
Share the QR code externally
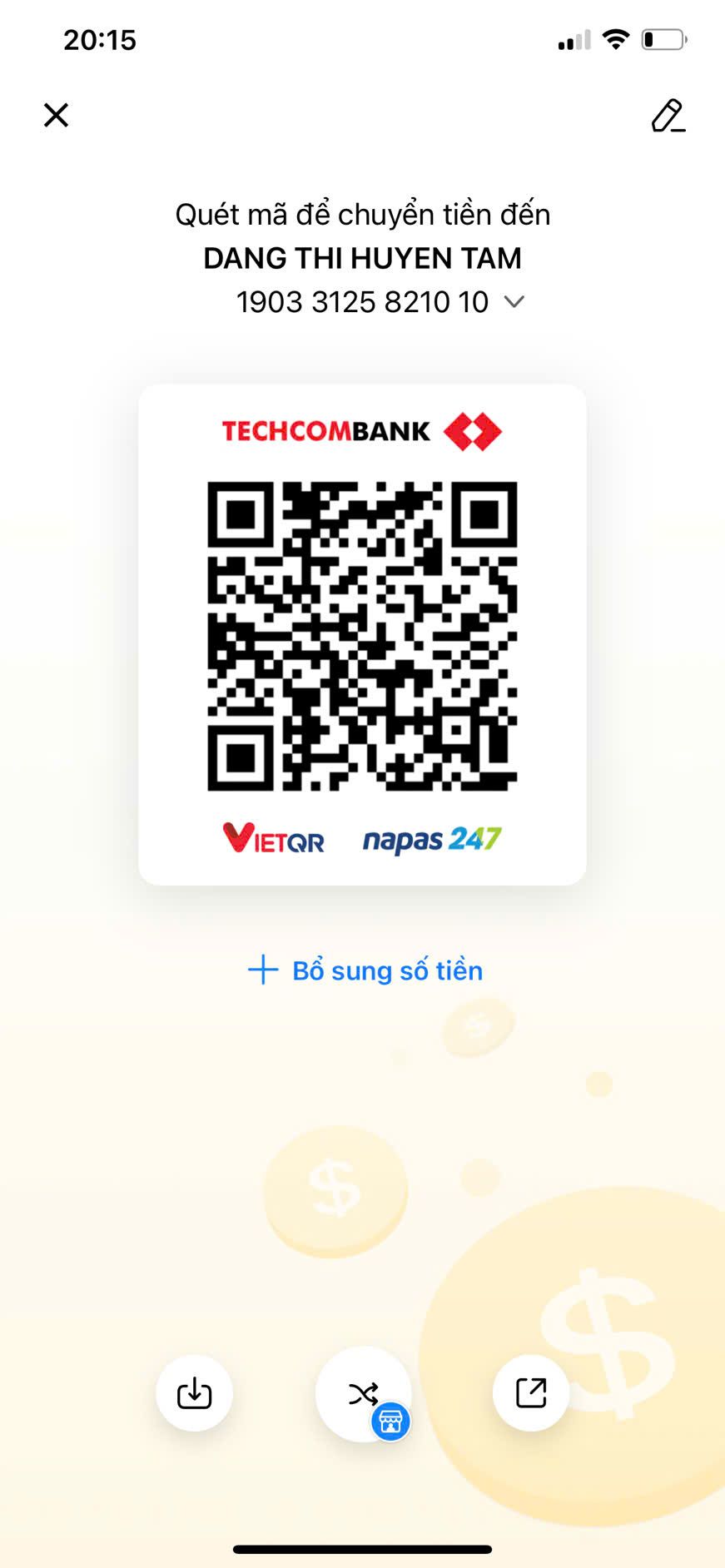[531, 1393]
